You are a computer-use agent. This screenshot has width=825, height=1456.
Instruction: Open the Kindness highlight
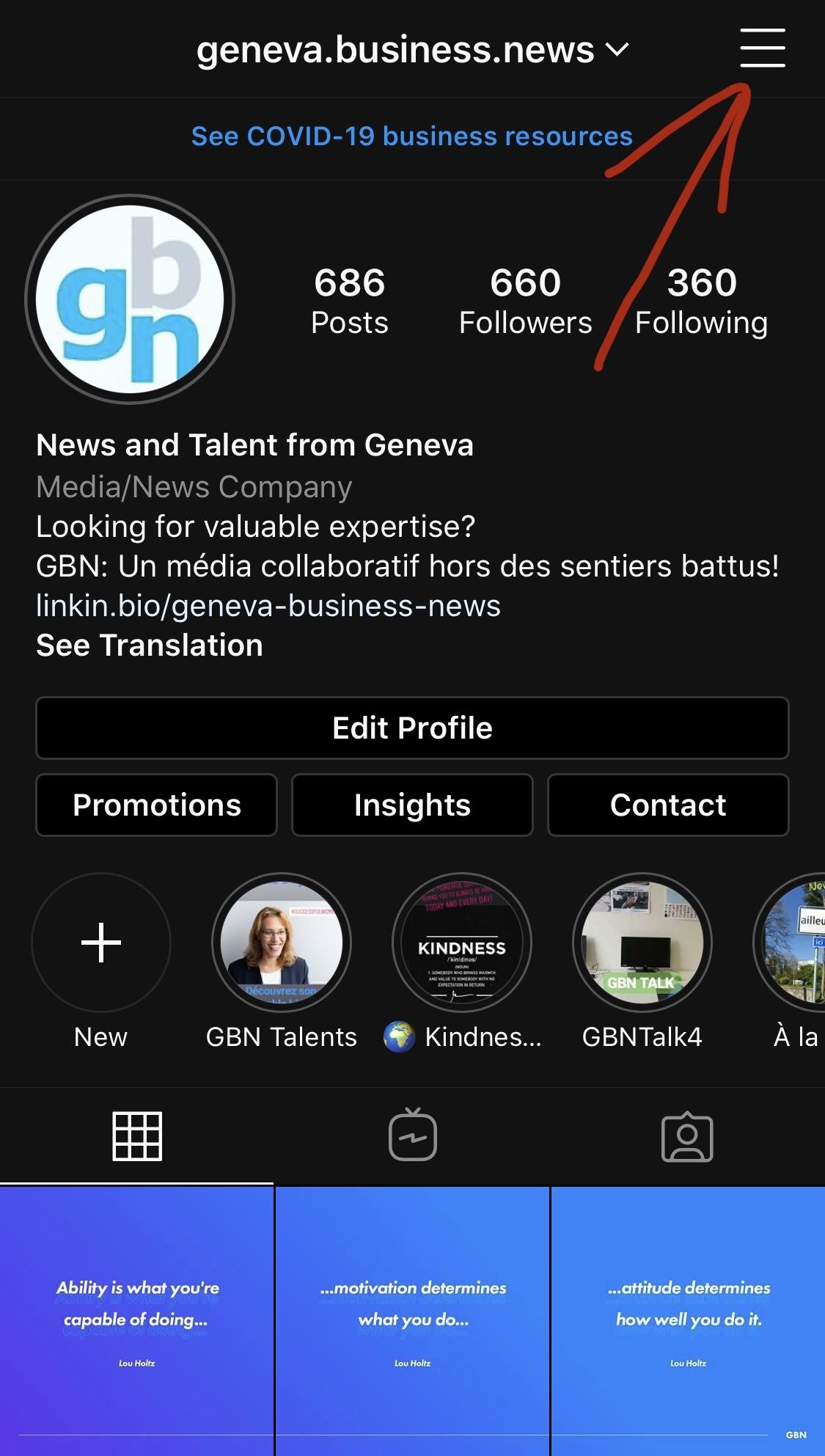(x=462, y=943)
